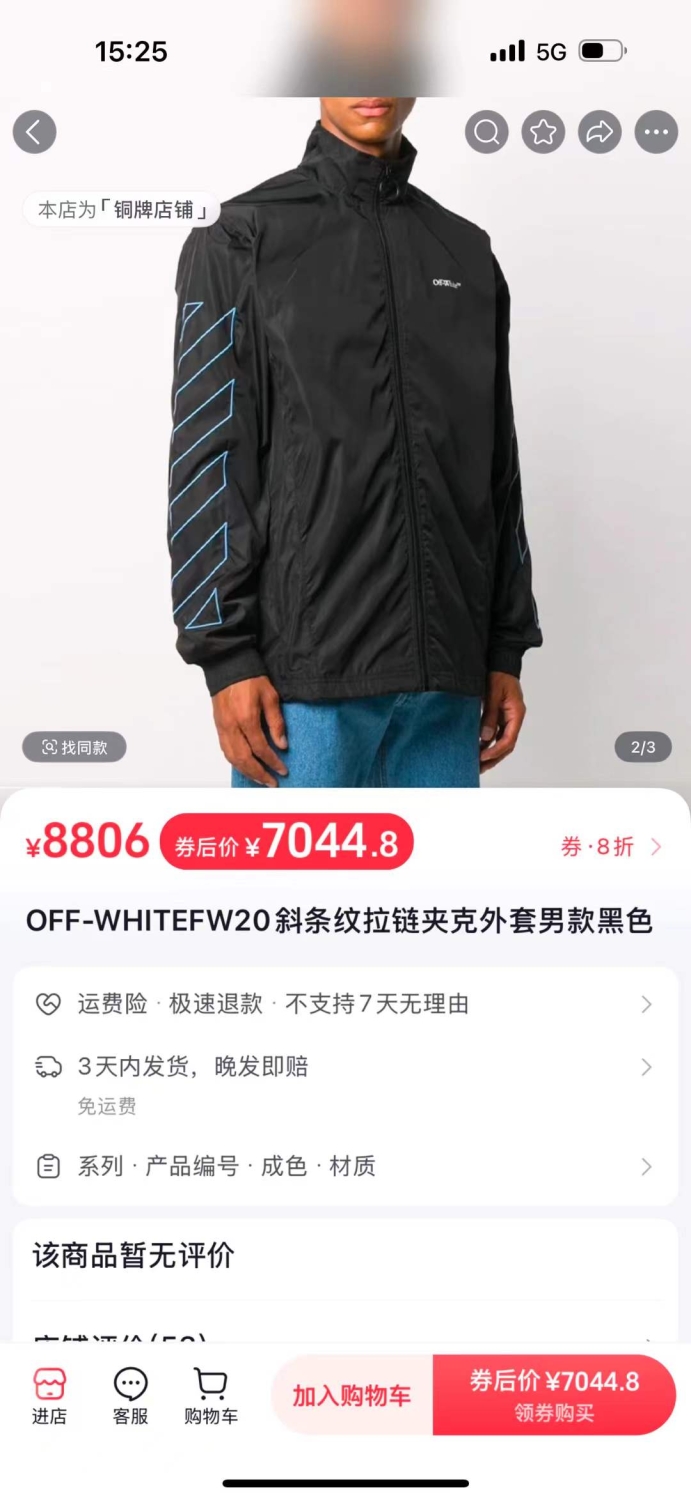Tap the 券后价 ¥7044.8 price badge
This screenshot has height=1500, width=691.
[287, 843]
